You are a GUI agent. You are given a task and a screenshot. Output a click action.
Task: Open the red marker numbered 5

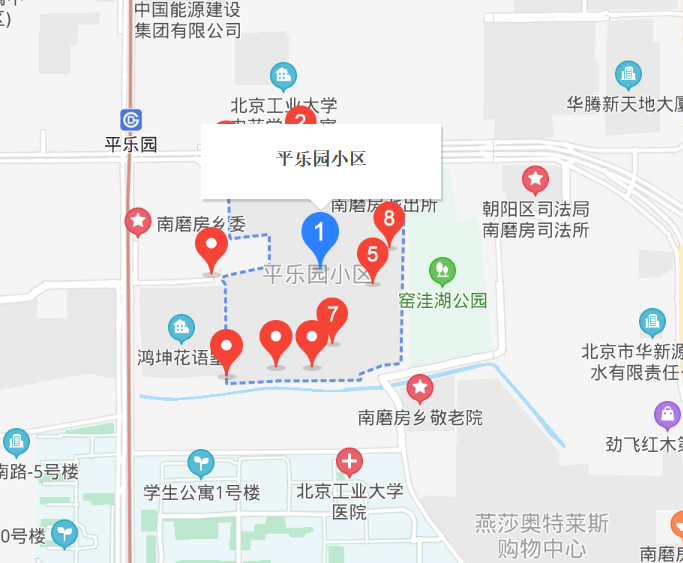click(373, 255)
